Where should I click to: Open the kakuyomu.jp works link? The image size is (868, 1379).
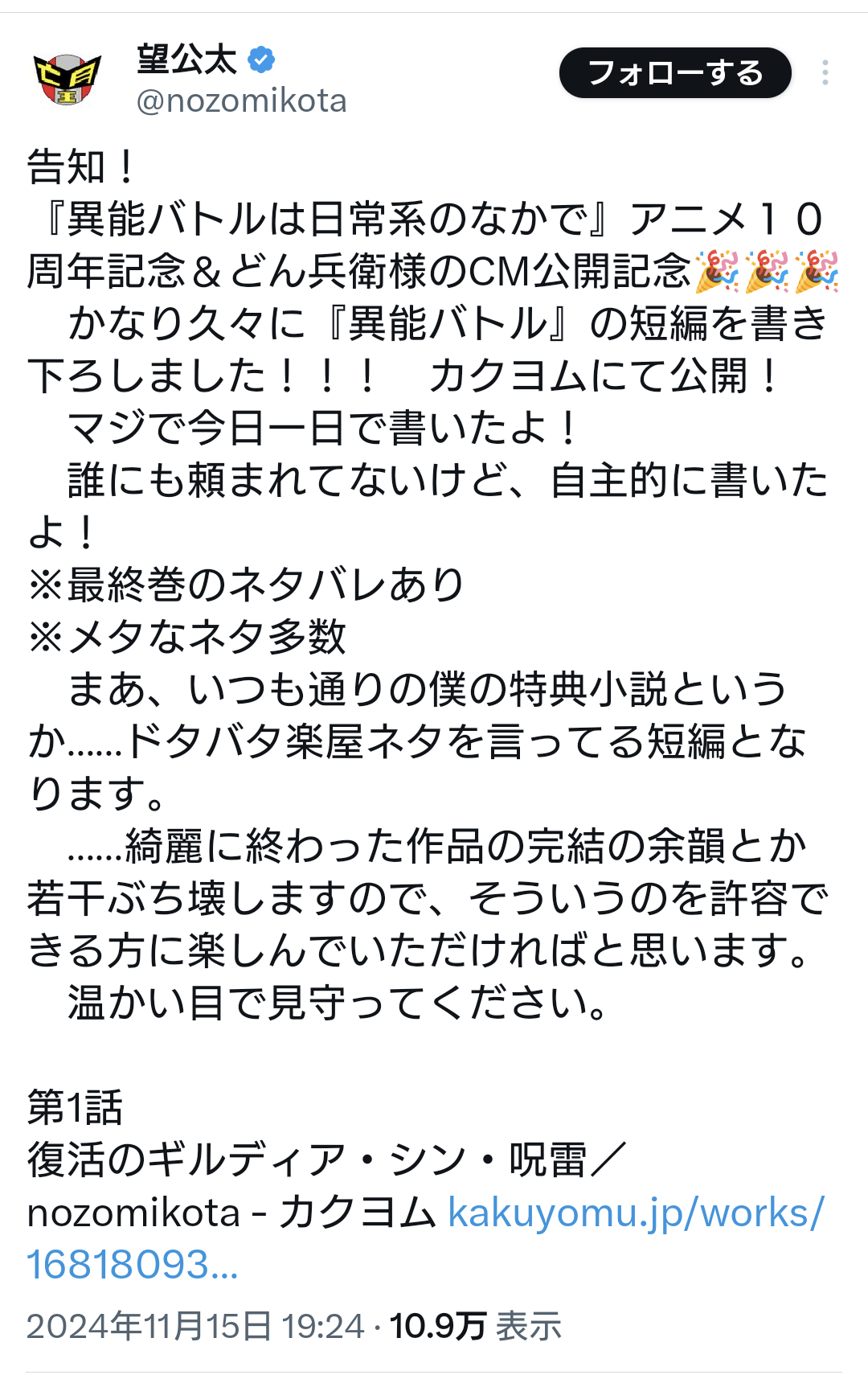pos(635,1213)
